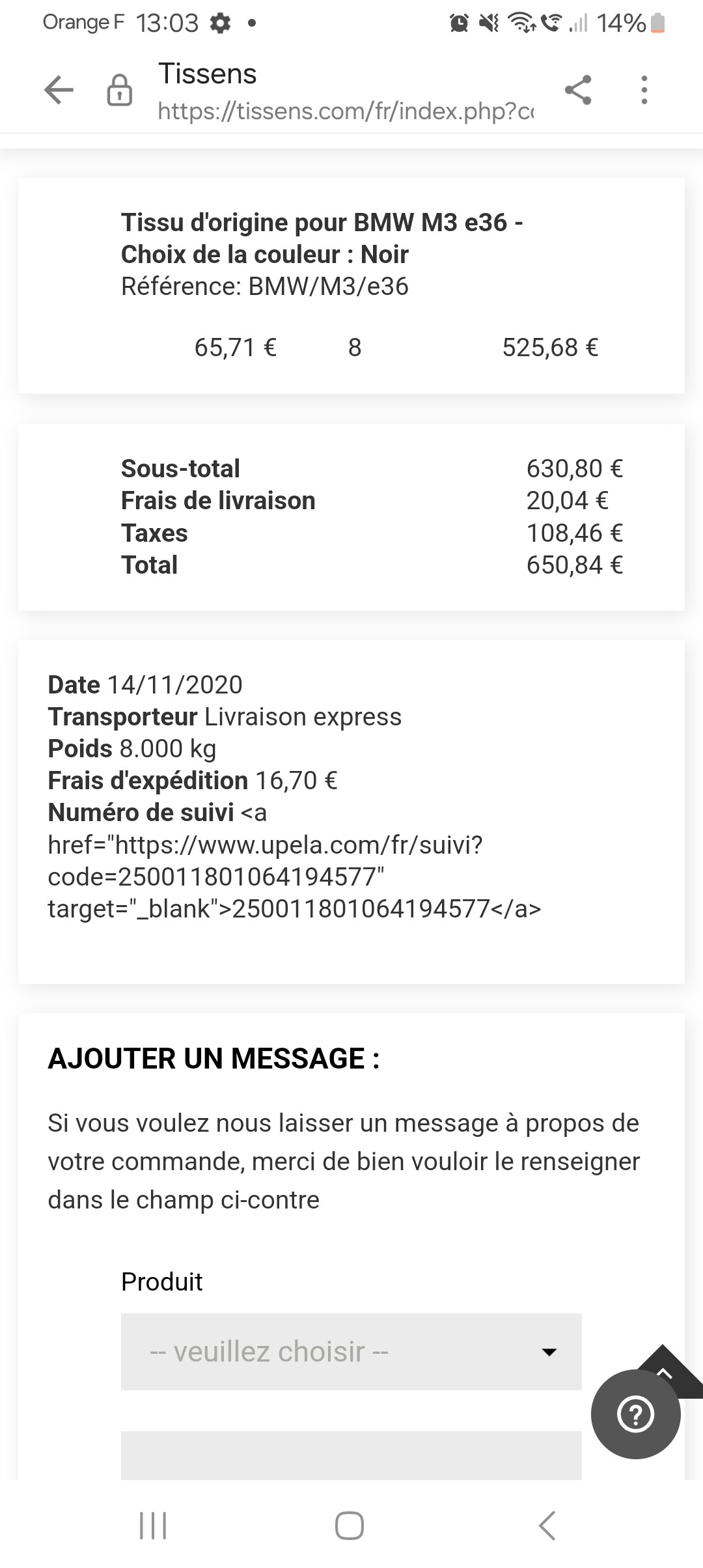Screen dimensions: 703x1568
Task: Expand the Produit dropdown
Action: point(351,1352)
